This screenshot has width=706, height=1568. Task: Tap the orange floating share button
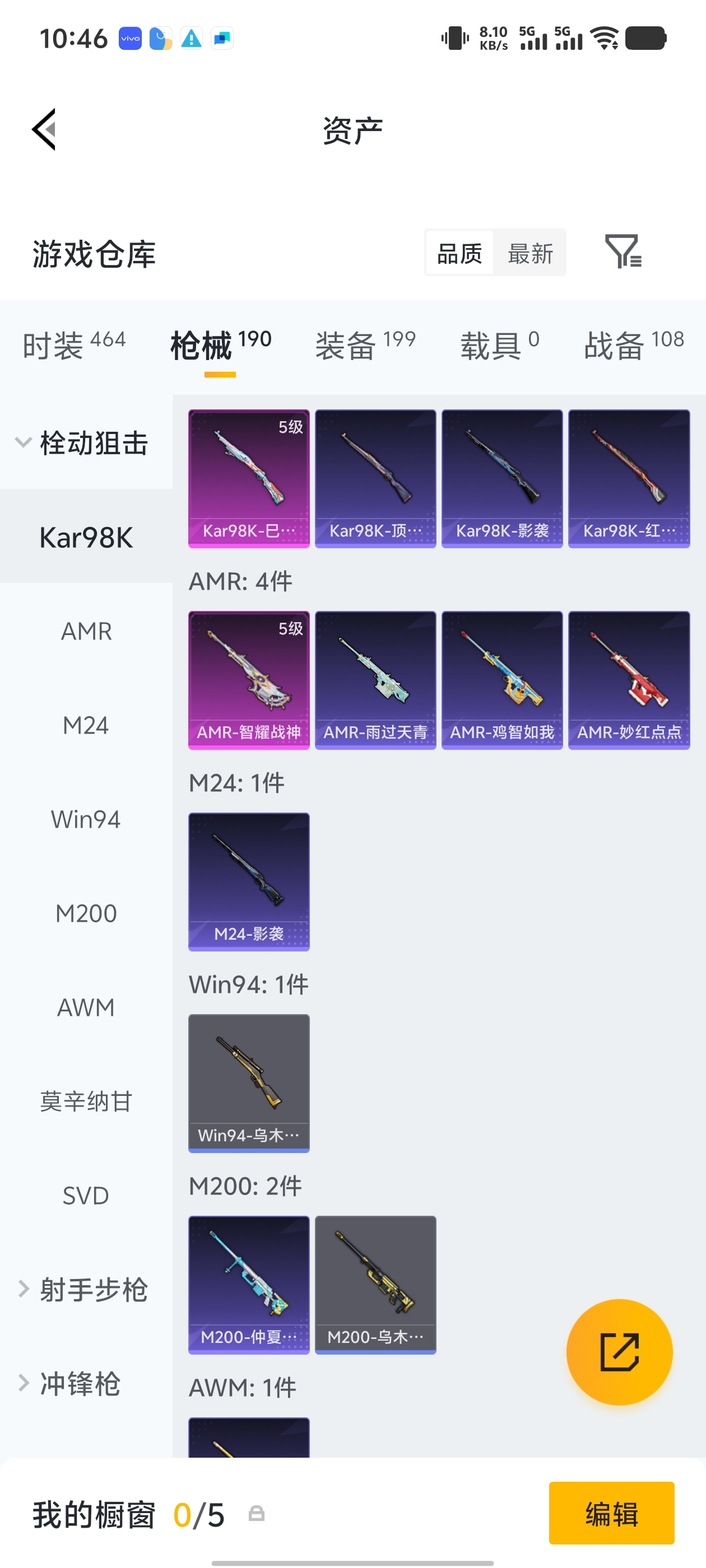click(x=619, y=1352)
